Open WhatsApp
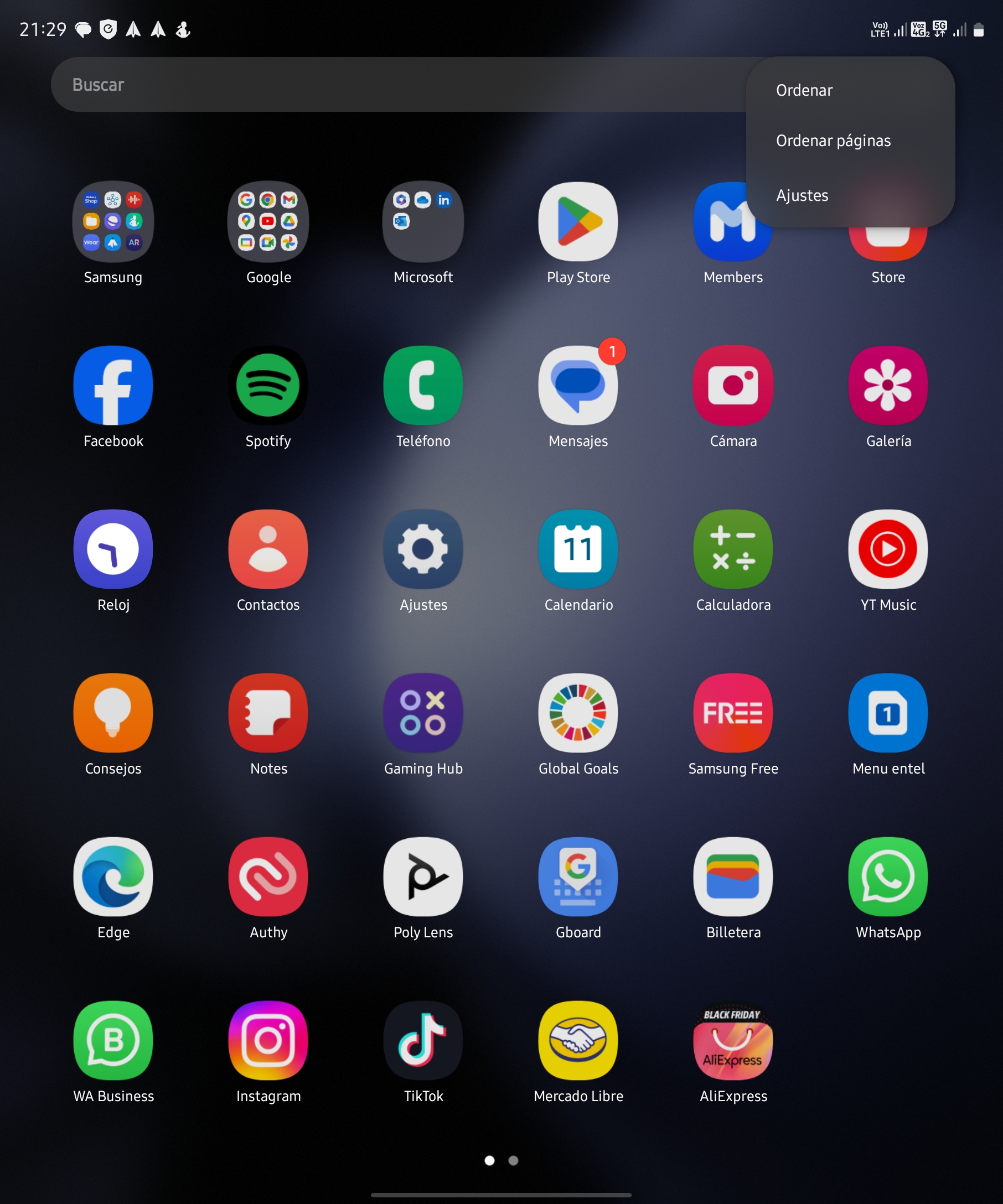 [x=888, y=876]
